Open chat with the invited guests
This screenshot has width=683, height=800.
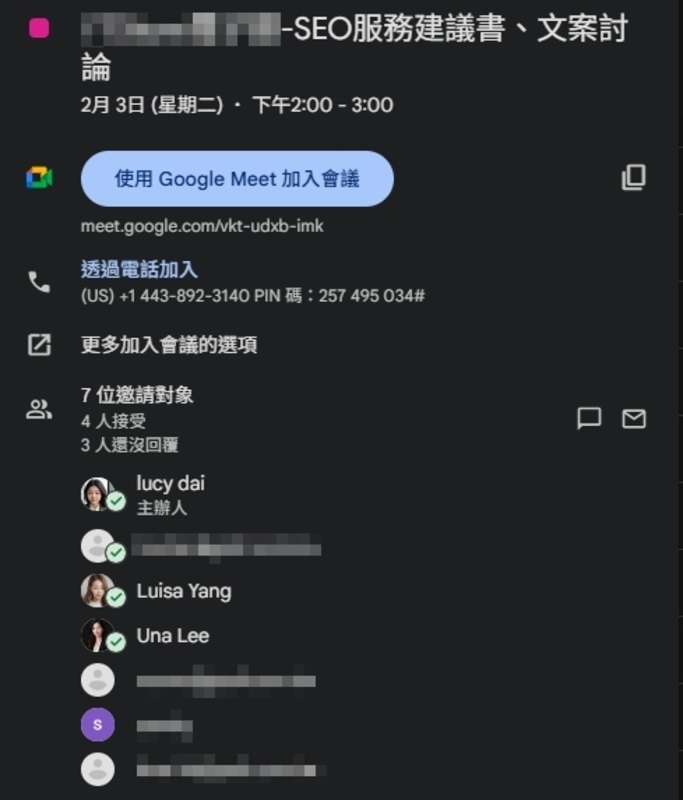(x=589, y=418)
